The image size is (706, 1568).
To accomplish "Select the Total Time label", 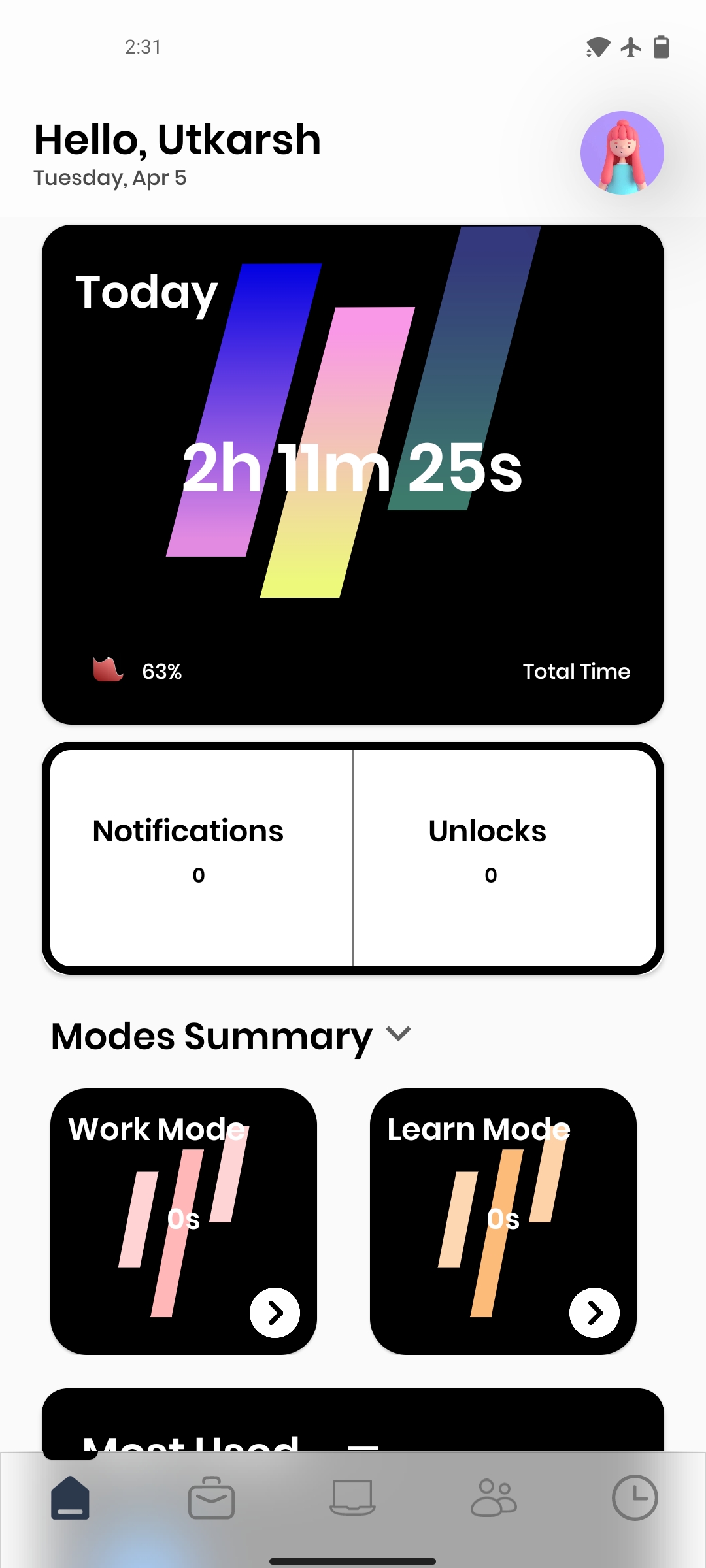I will click(x=577, y=671).
